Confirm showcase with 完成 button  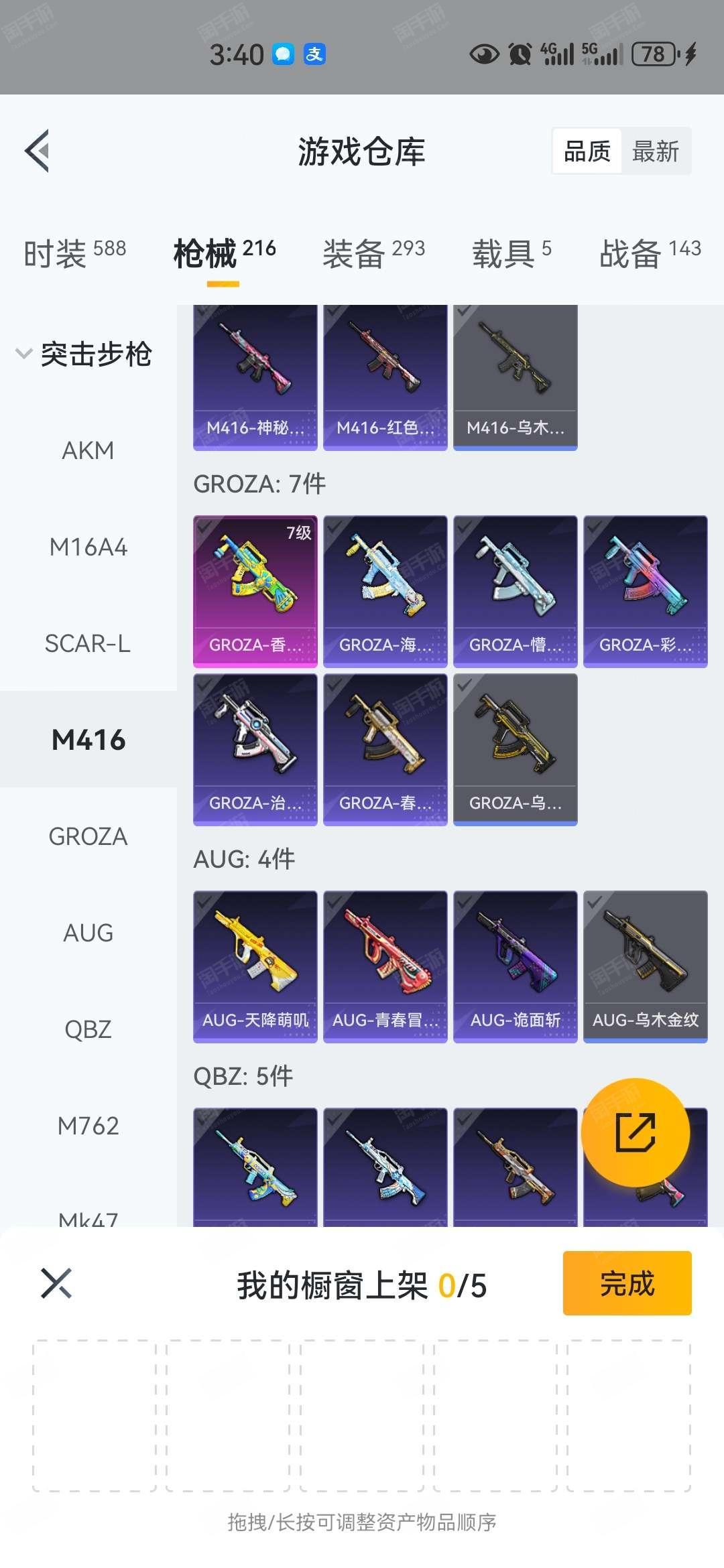[627, 1283]
